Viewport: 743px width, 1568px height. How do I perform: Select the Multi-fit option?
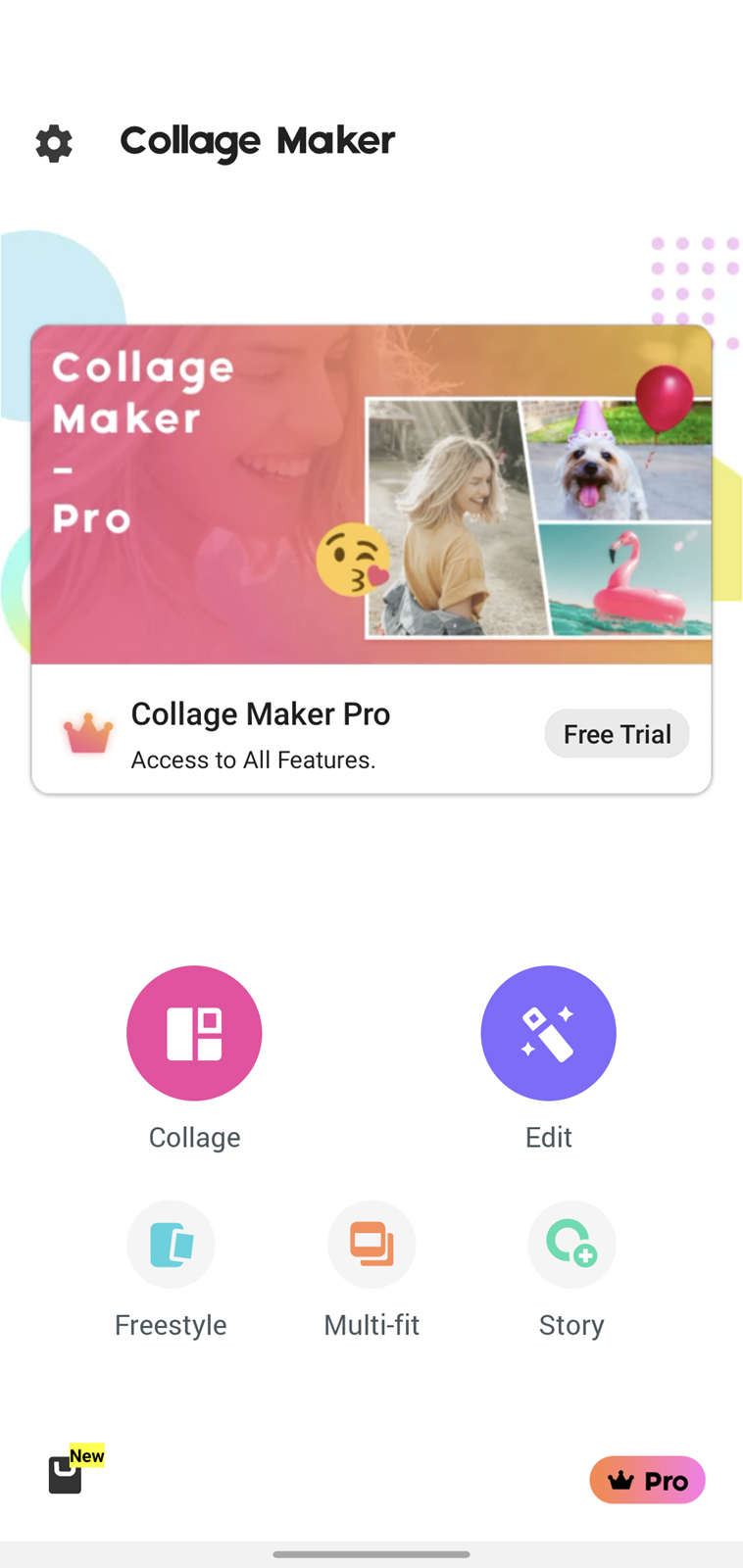coord(371,1245)
